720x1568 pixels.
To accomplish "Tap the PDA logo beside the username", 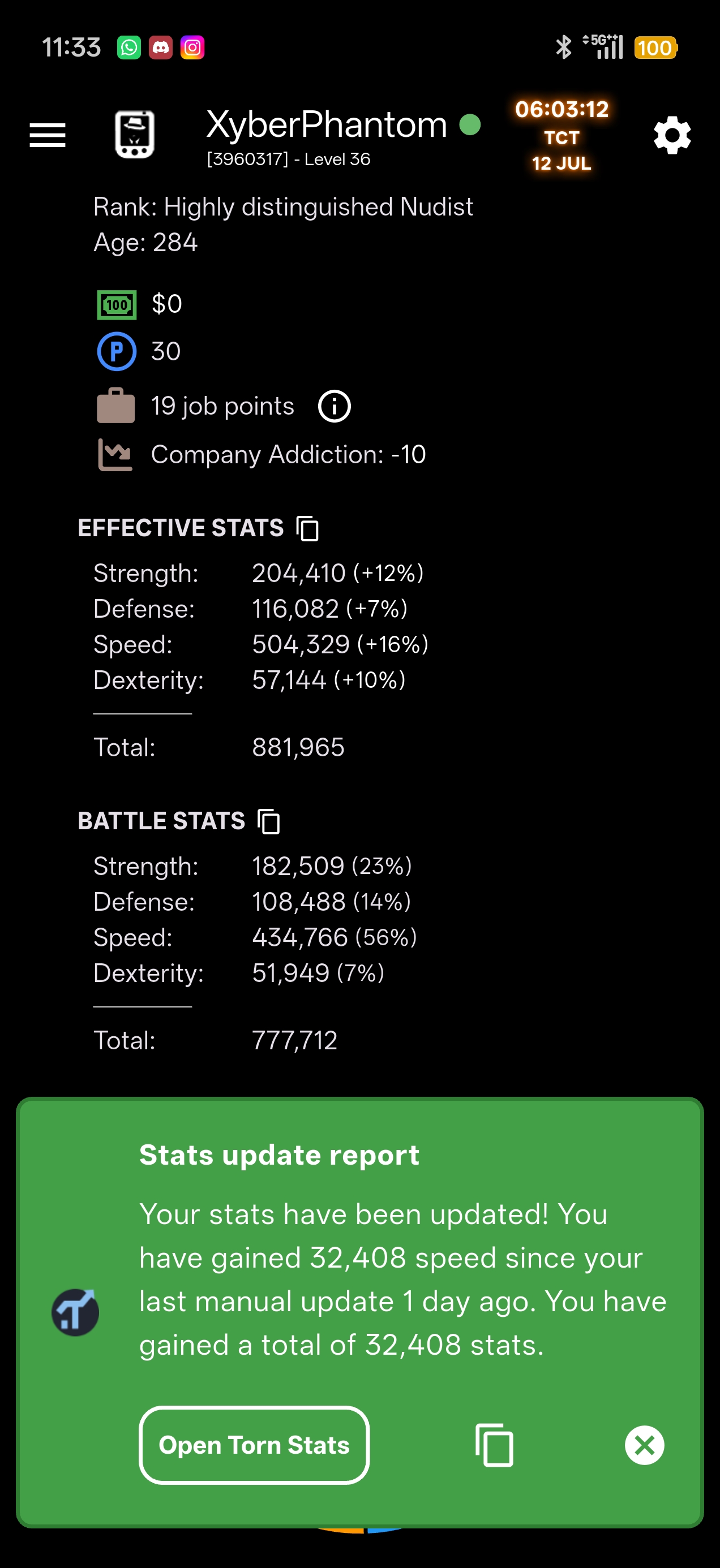I will pos(135,135).
